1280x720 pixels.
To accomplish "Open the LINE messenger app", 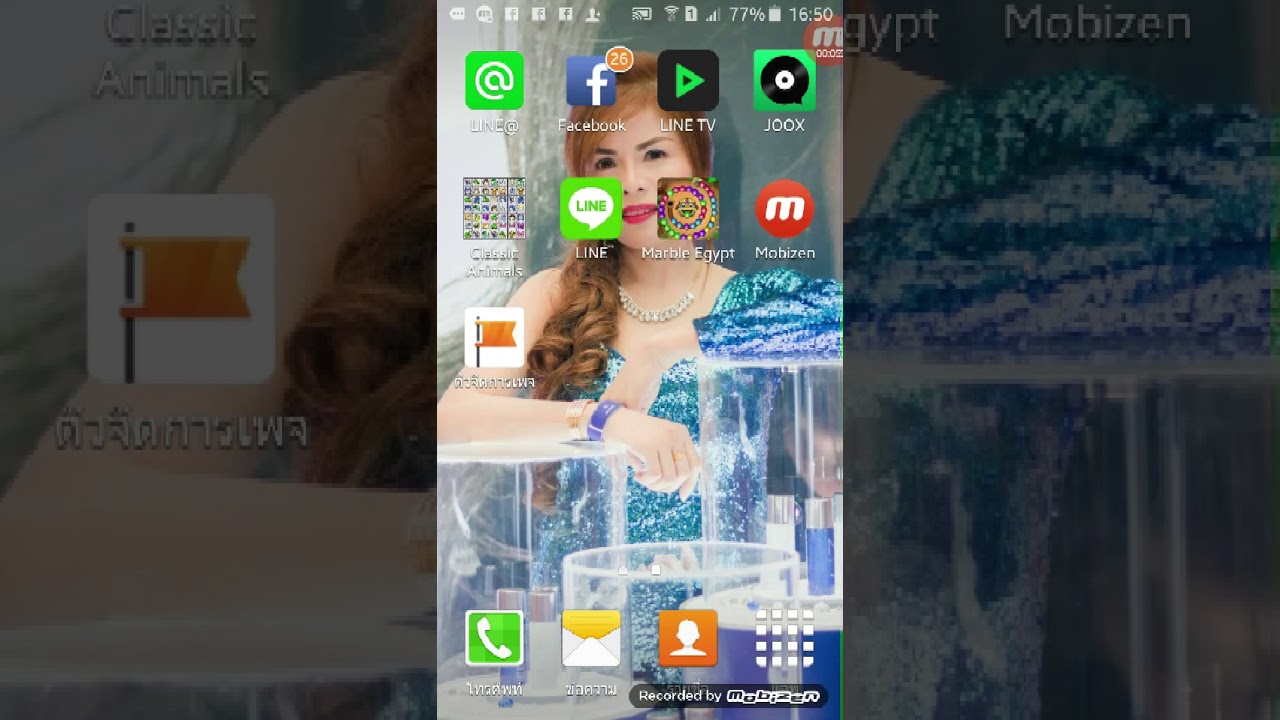I will [x=591, y=209].
